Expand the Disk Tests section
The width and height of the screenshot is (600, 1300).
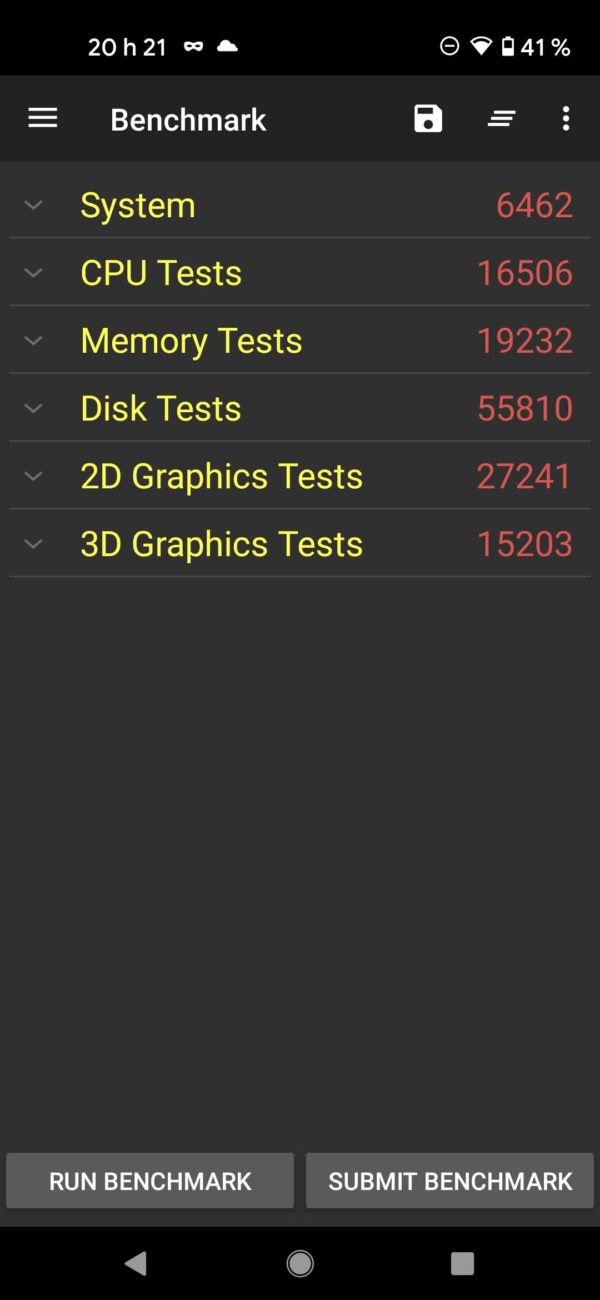[33, 408]
